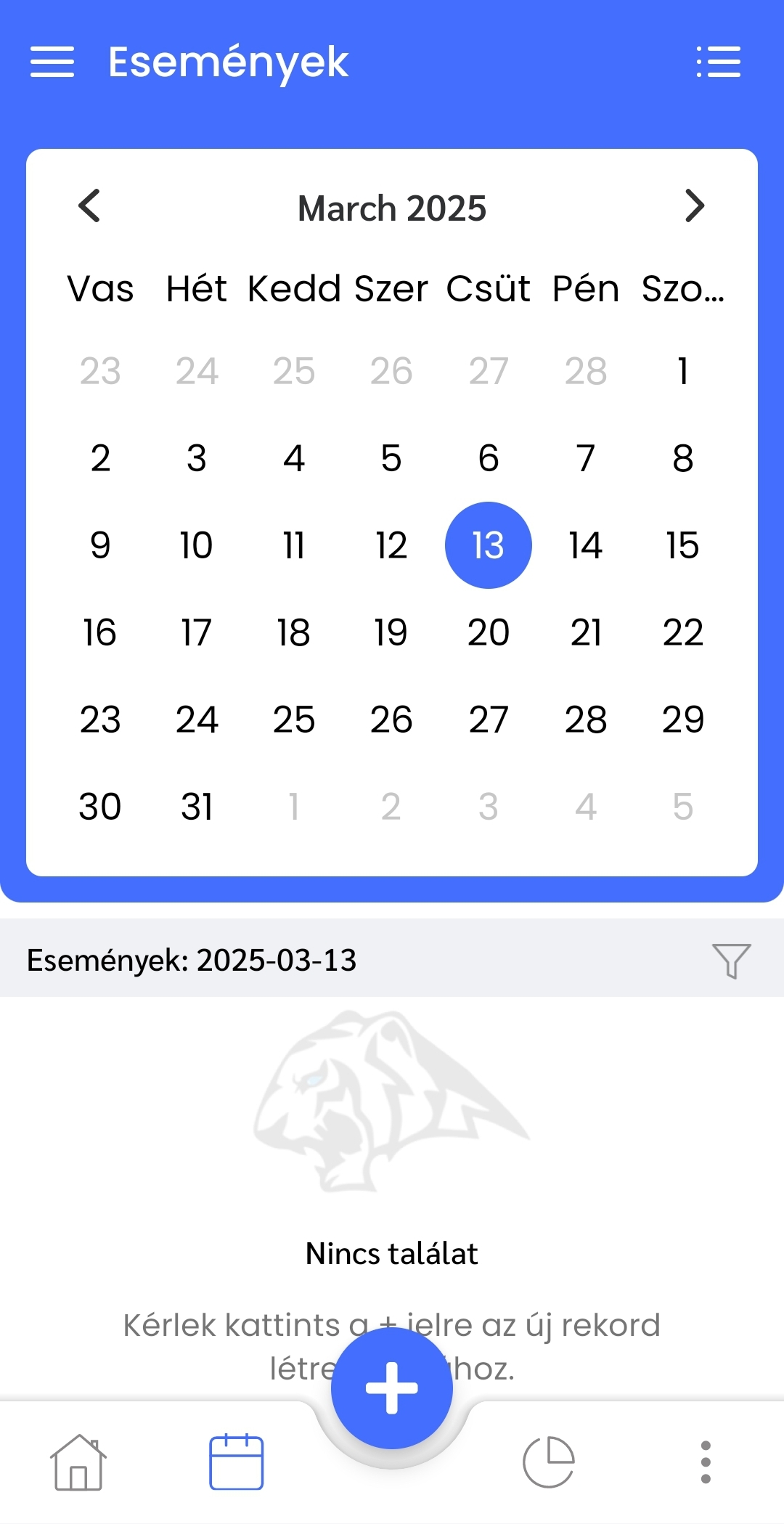Image resolution: width=784 pixels, height=1524 pixels.
Task: Add a new event with plus button
Action: pyautogui.click(x=392, y=1388)
